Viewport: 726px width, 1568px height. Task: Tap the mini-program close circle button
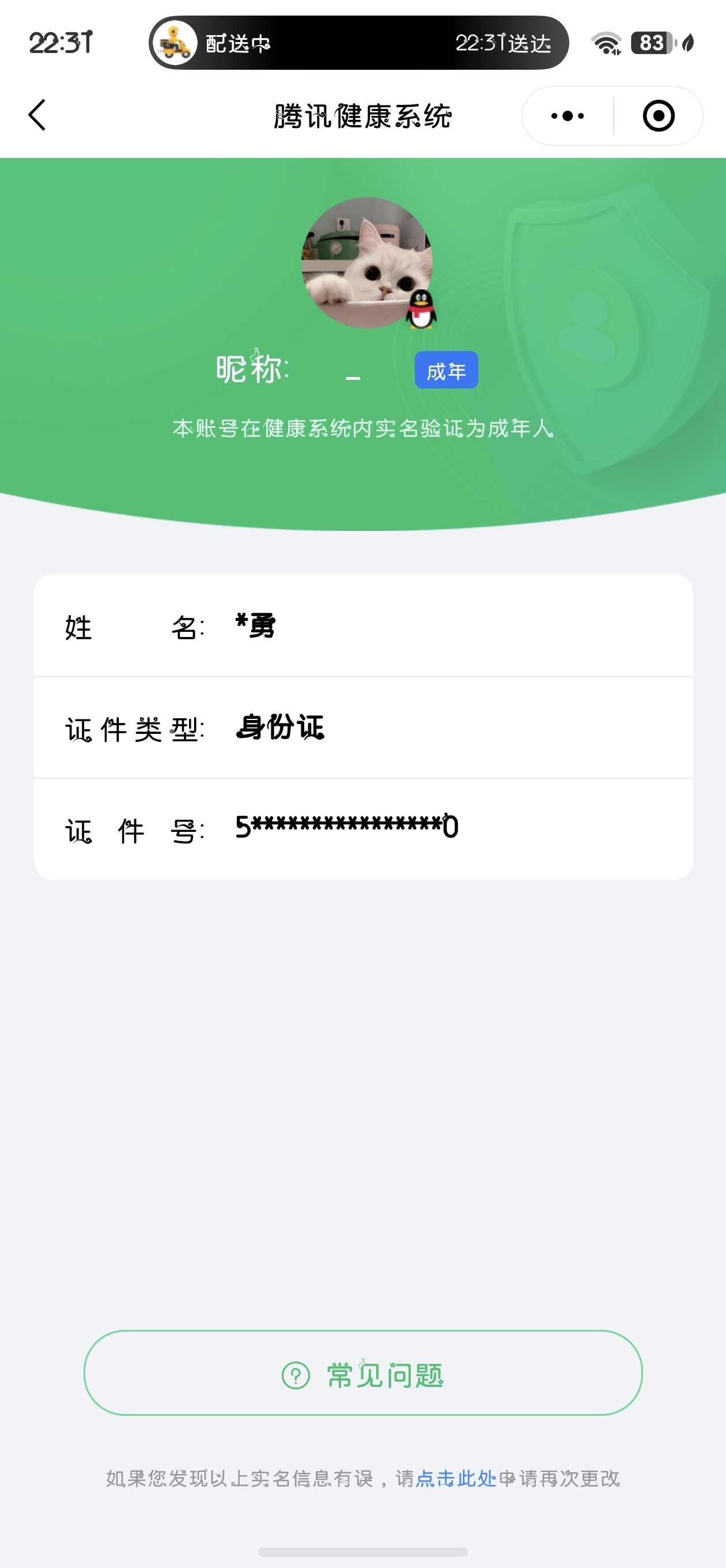tap(659, 115)
